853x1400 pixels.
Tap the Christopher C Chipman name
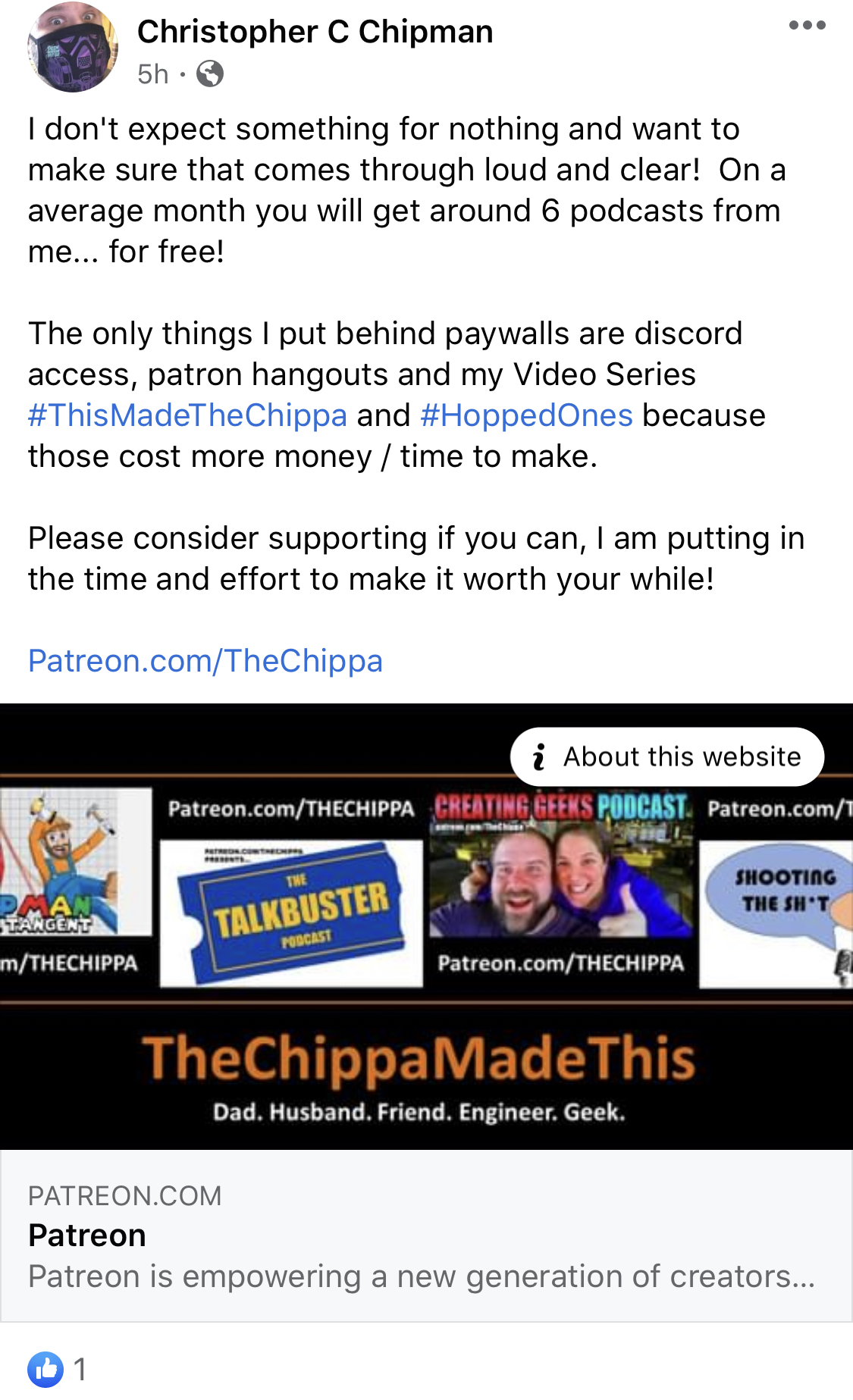(315, 32)
